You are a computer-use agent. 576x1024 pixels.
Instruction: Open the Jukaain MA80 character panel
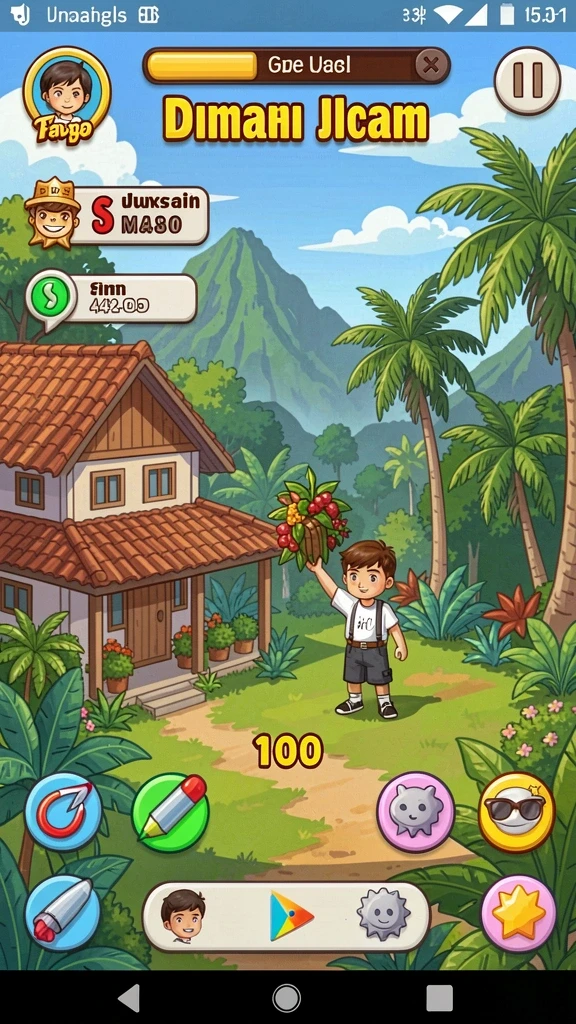pos(118,216)
